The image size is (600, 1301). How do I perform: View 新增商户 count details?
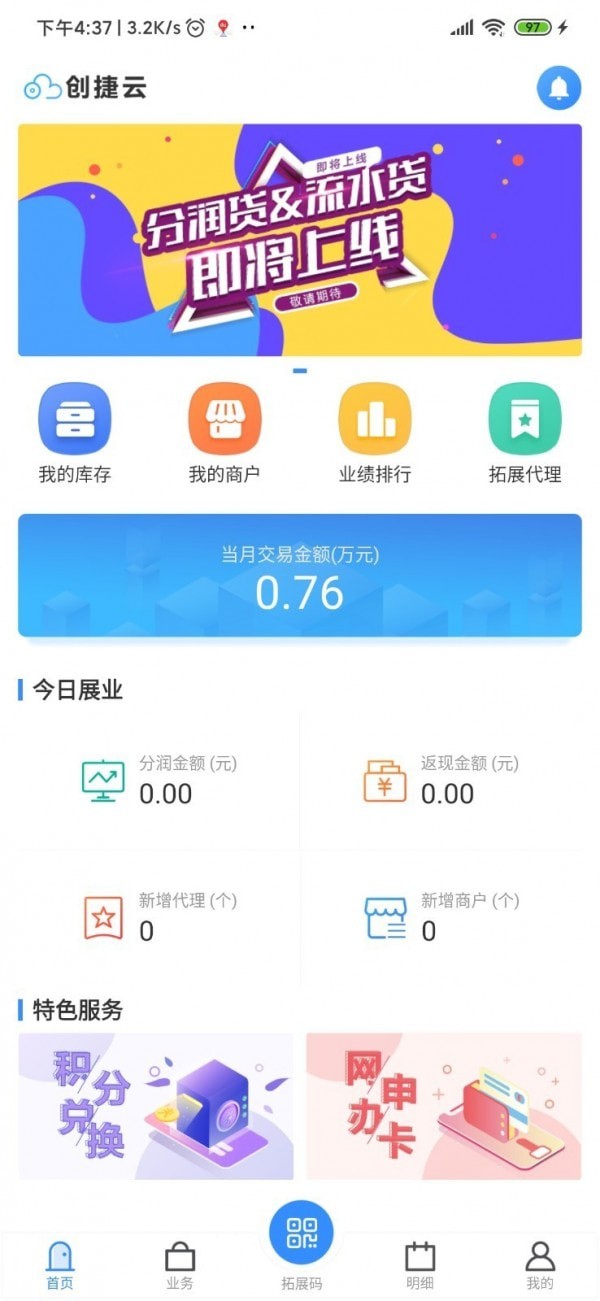pyautogui.click(x=440, y=917)
